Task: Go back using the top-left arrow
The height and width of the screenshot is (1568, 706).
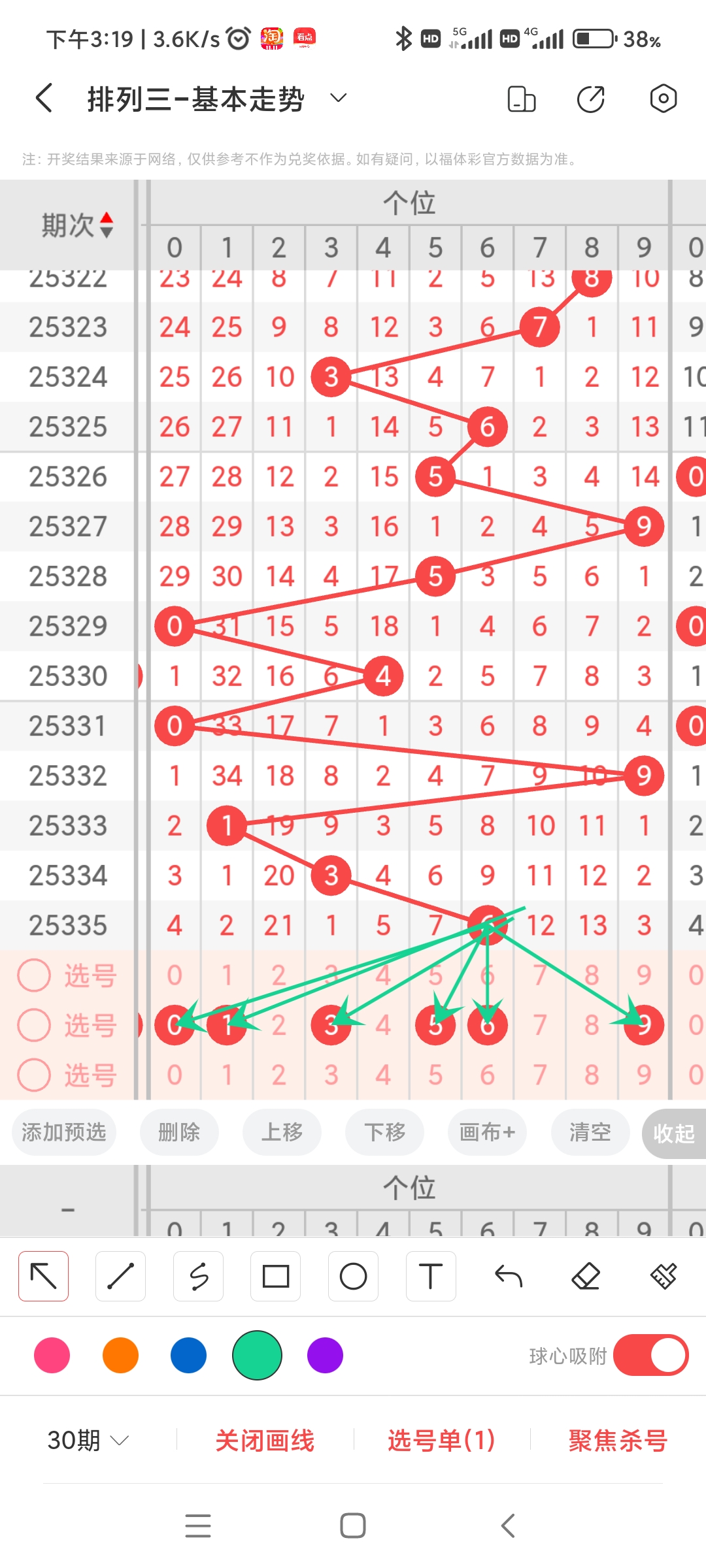Action: pyautogui.click(x=44, y=99)
